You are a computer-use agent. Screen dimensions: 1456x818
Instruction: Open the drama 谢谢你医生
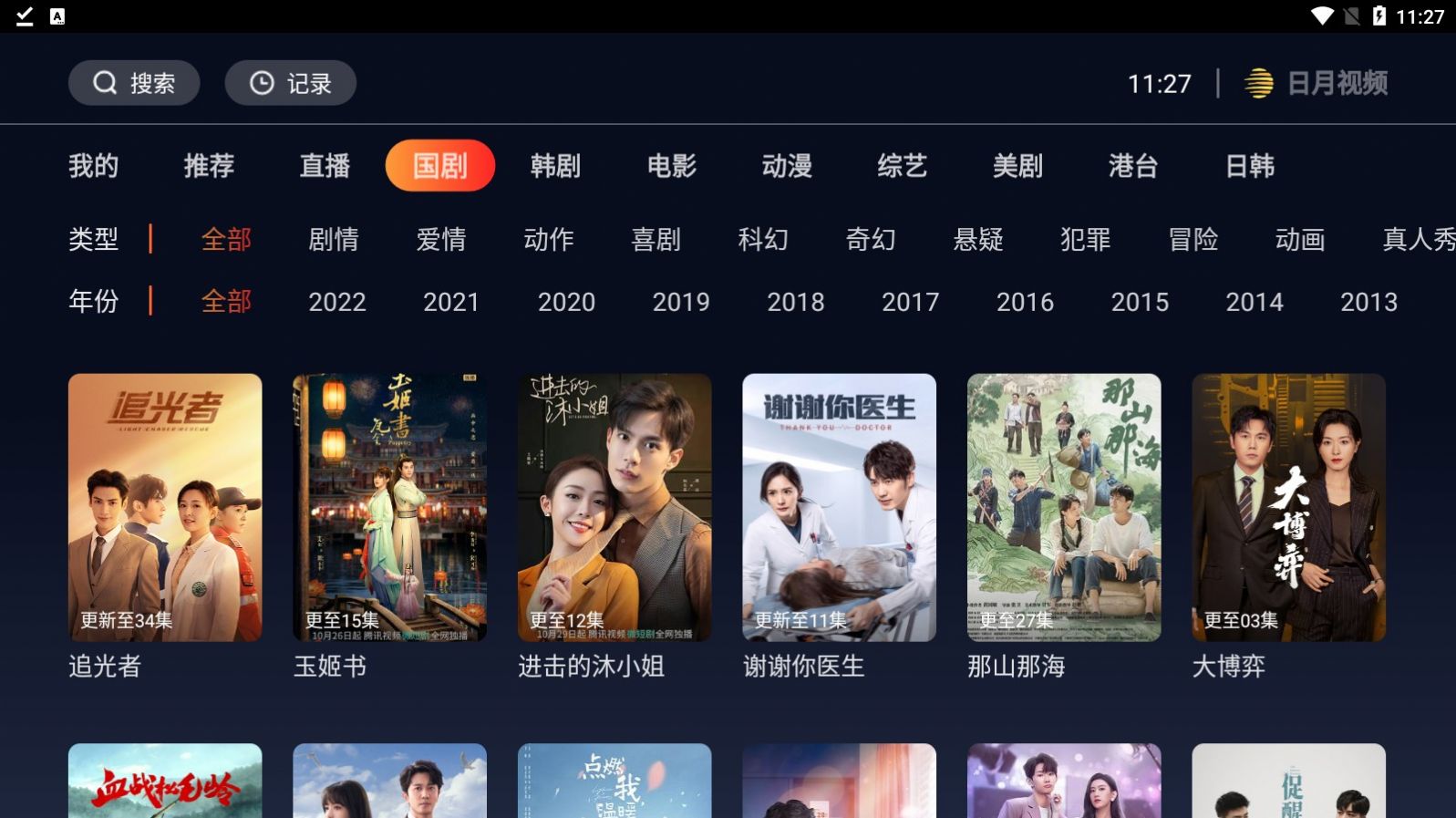(839, 507)
